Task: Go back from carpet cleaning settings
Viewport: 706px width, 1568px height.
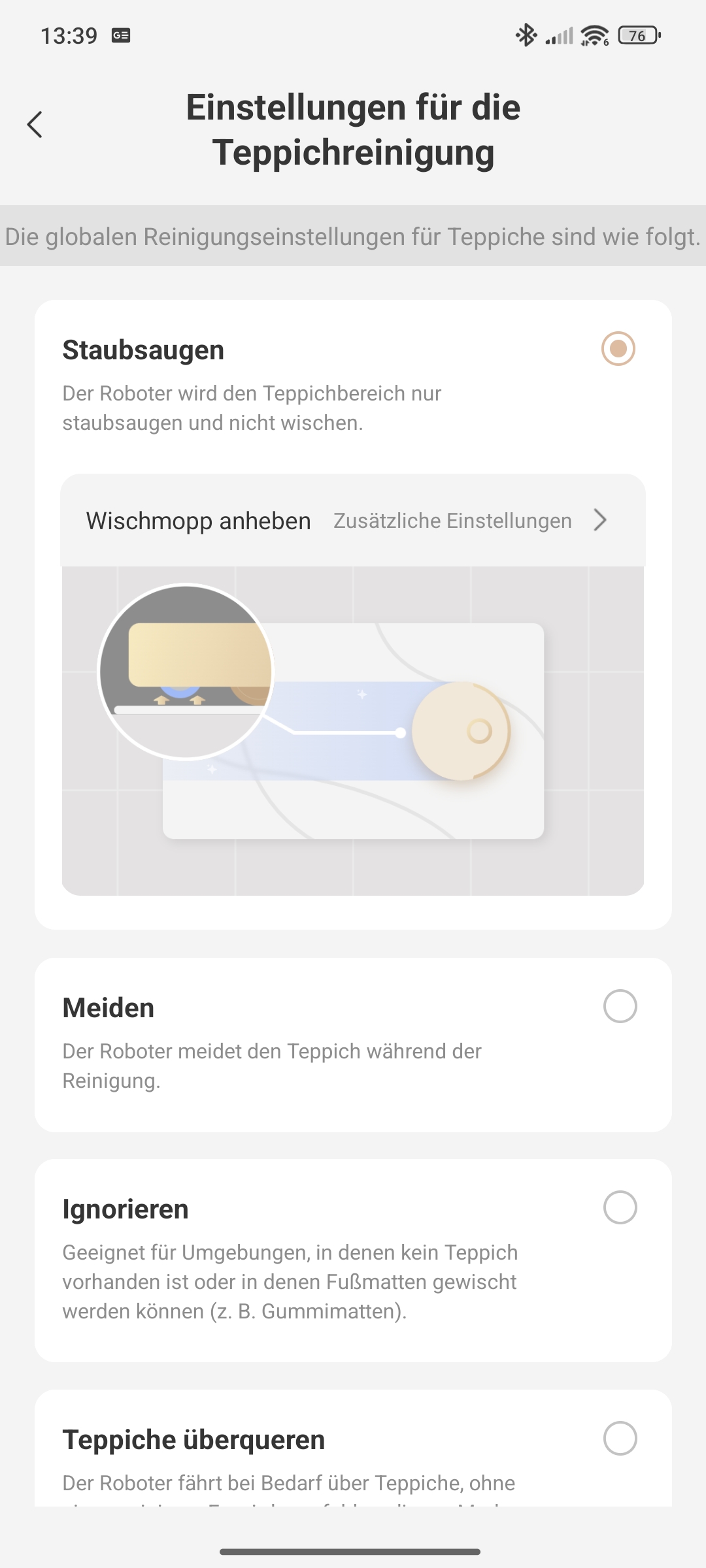Action: pyautogui.click(x=35, y=124)
